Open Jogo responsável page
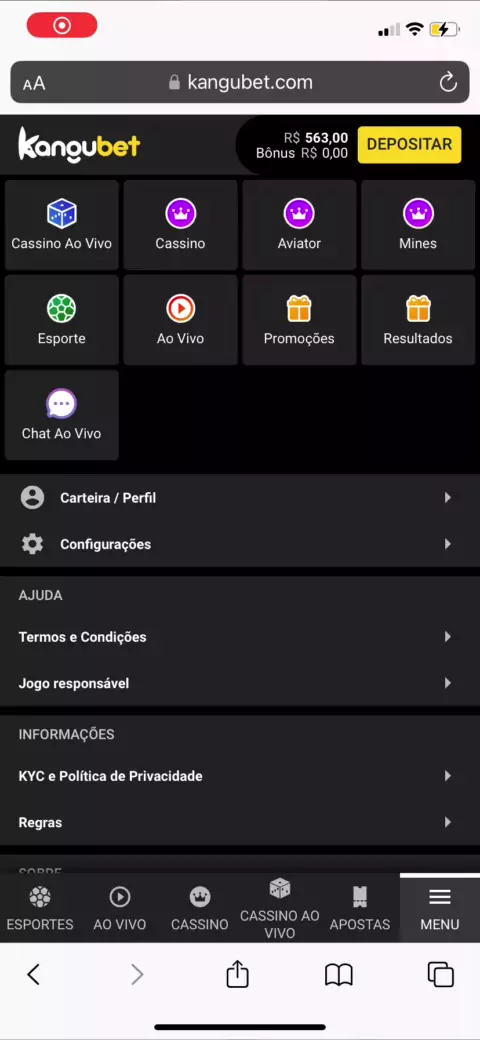Viewport: 480px width, 1040px height. click(x=240, y=683)
